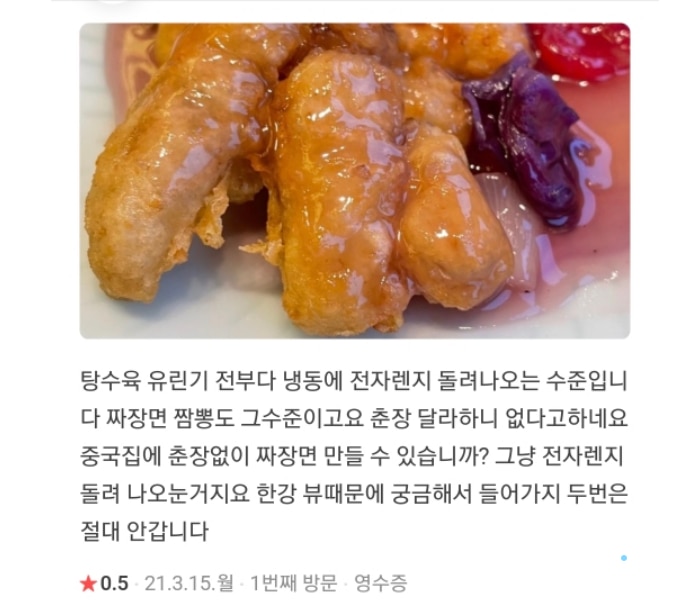This screenshot has height=607, width=682.
Task: Open the tangsuyuk review photo
Action: (x=354, y=181)
